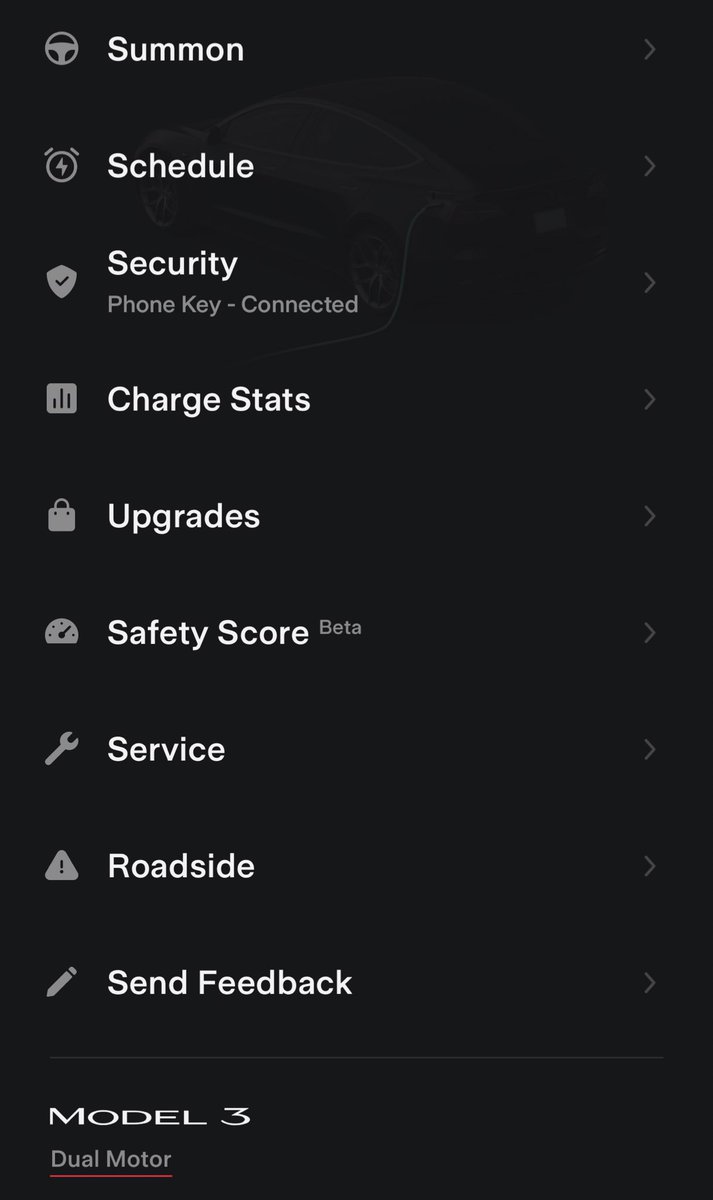The image size is (713, 1200).
Task: Select Roadside assistance
Action: click(x=181, y=866)
